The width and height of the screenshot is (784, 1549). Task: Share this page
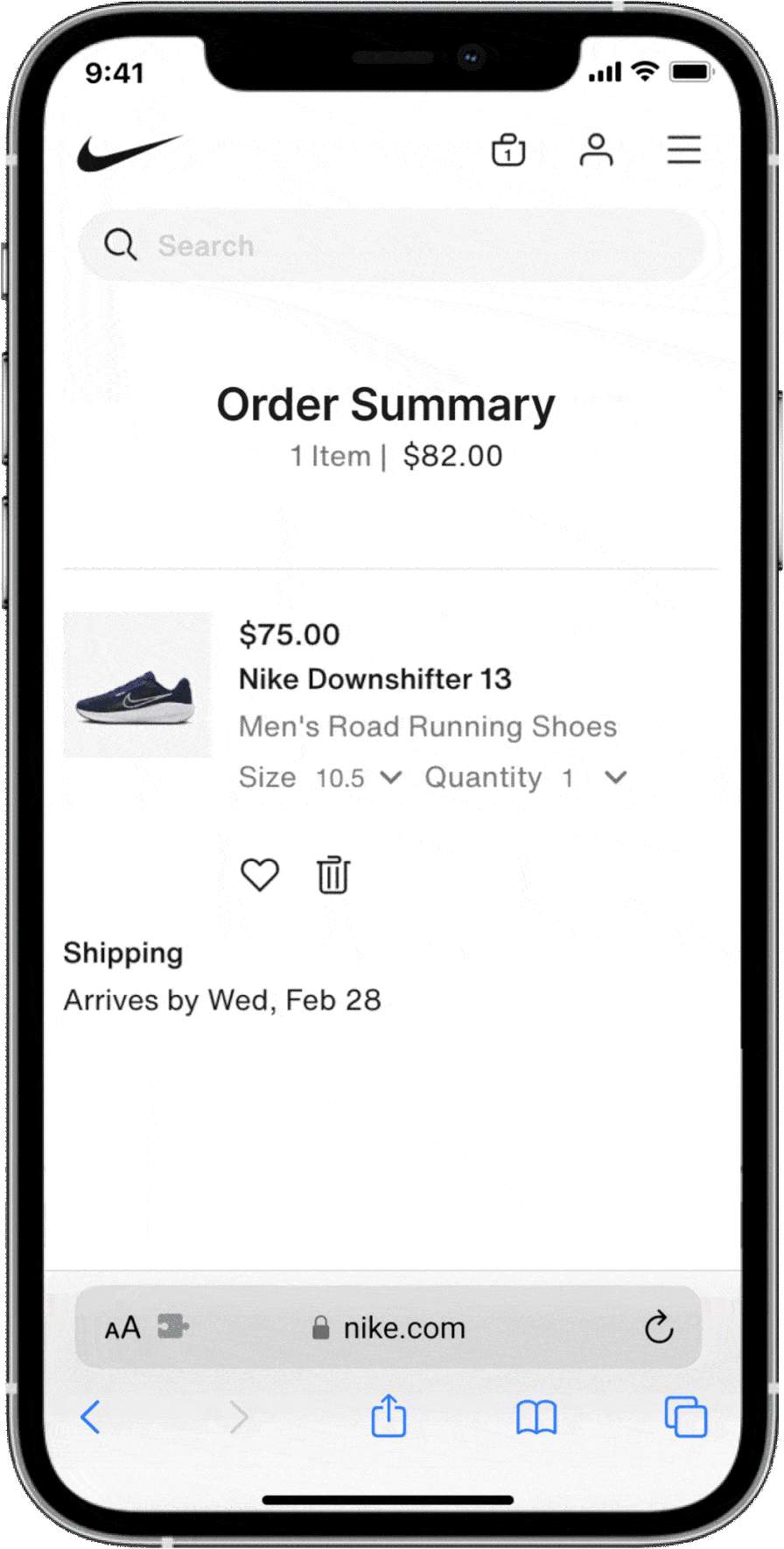pos(388,1417)
